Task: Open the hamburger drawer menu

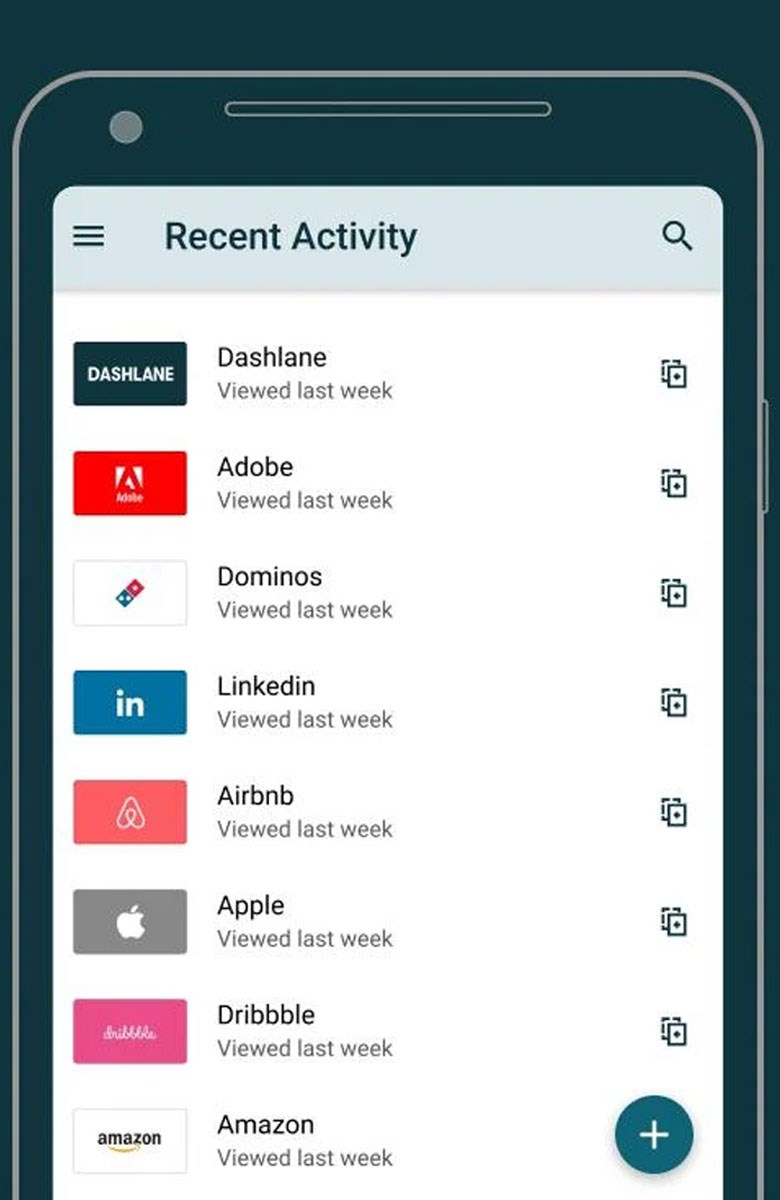Action: (89, 236)
